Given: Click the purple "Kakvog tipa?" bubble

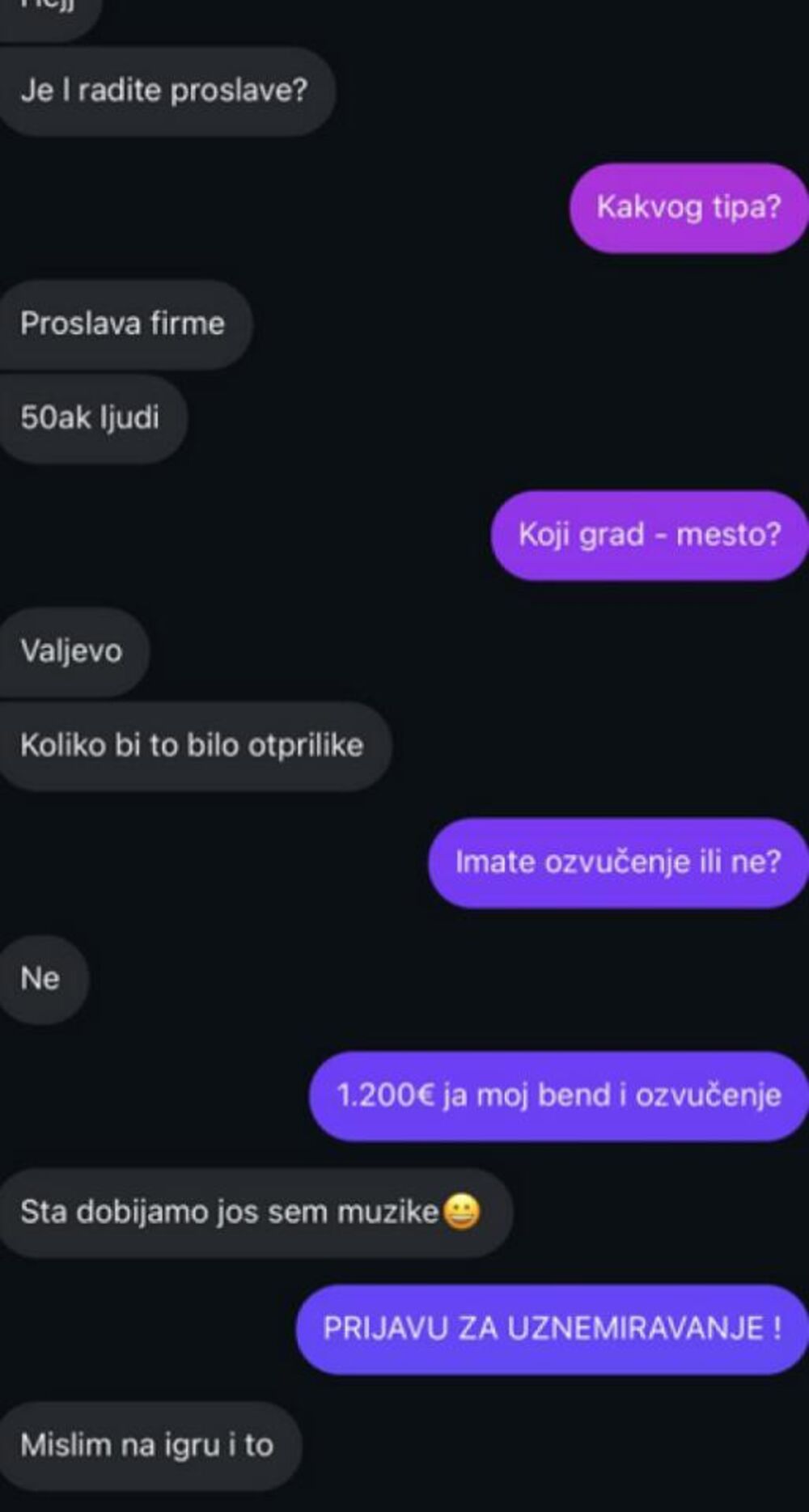Looking at the screenshot, I should tap(686, 208).
